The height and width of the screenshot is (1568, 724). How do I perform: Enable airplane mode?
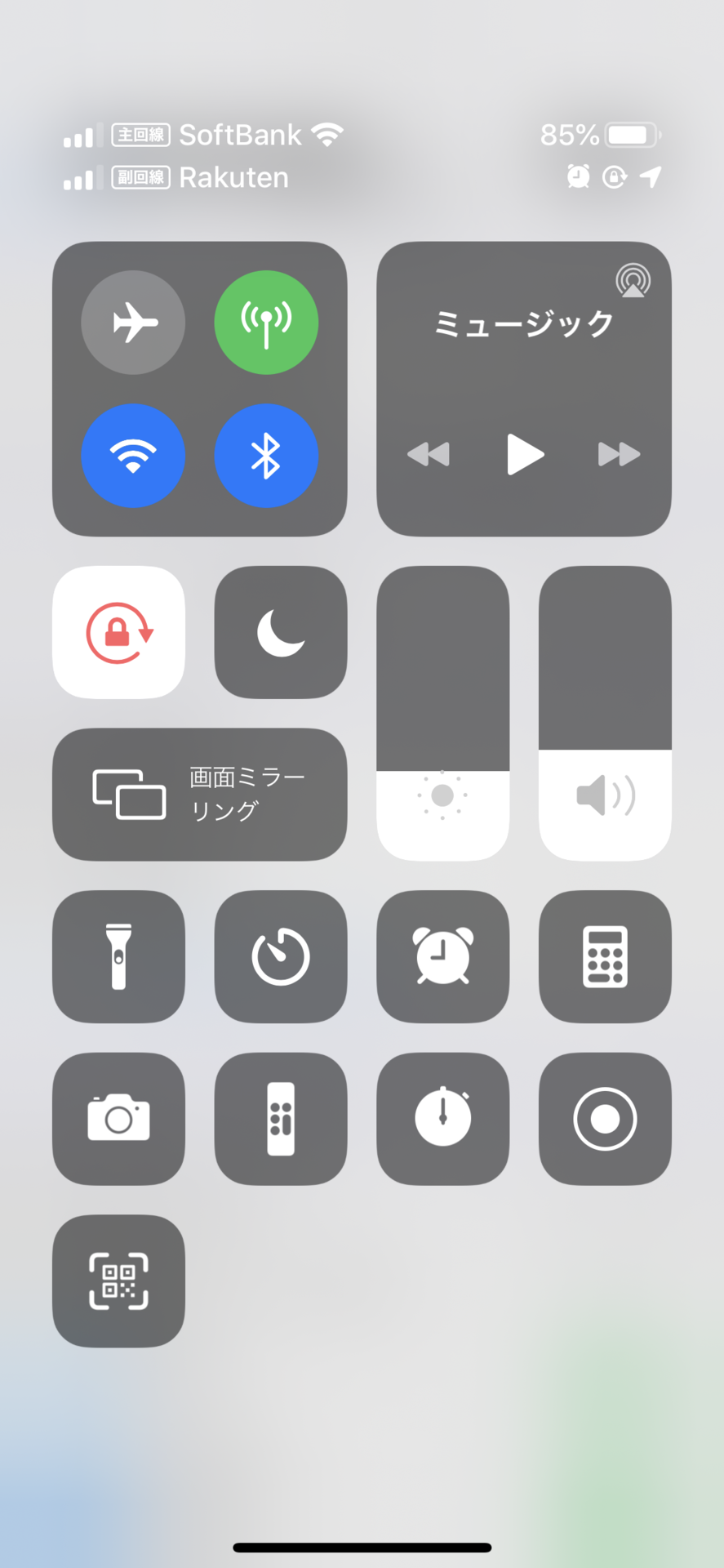133,323
